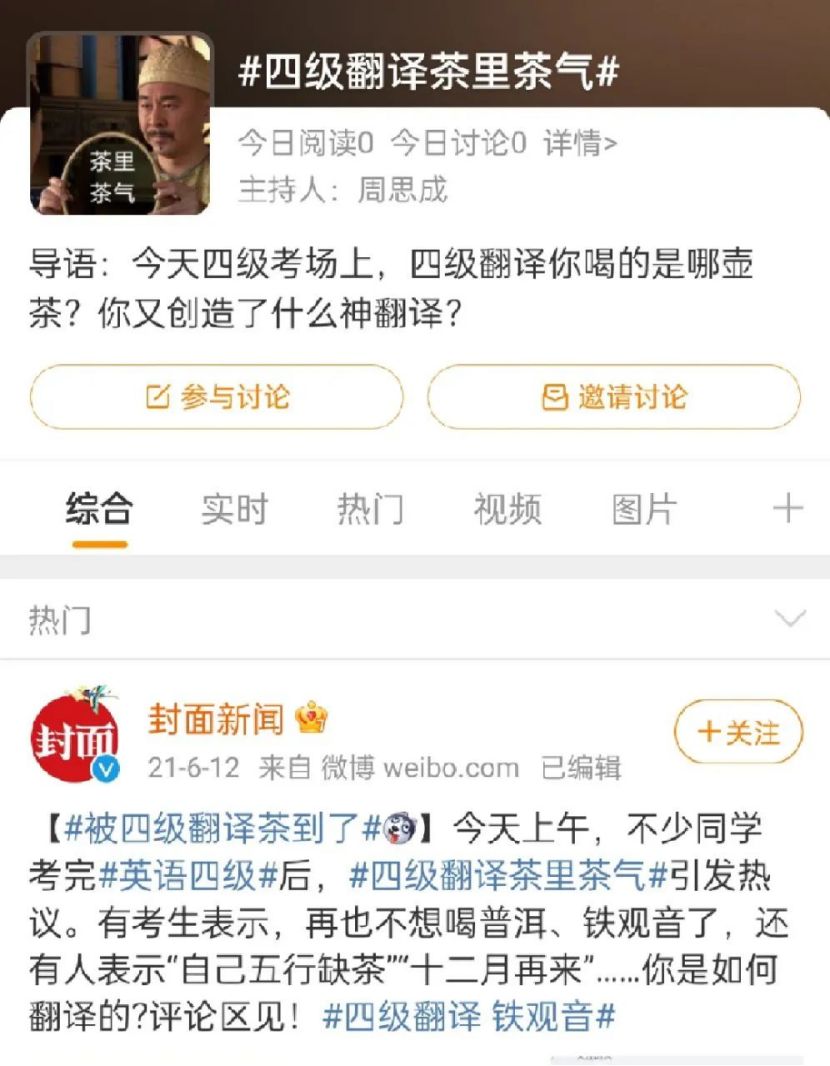The width and height of the screenshot is (830, 1066).
Task: Switch to the 热门 tab
Action: click(370, 509)
